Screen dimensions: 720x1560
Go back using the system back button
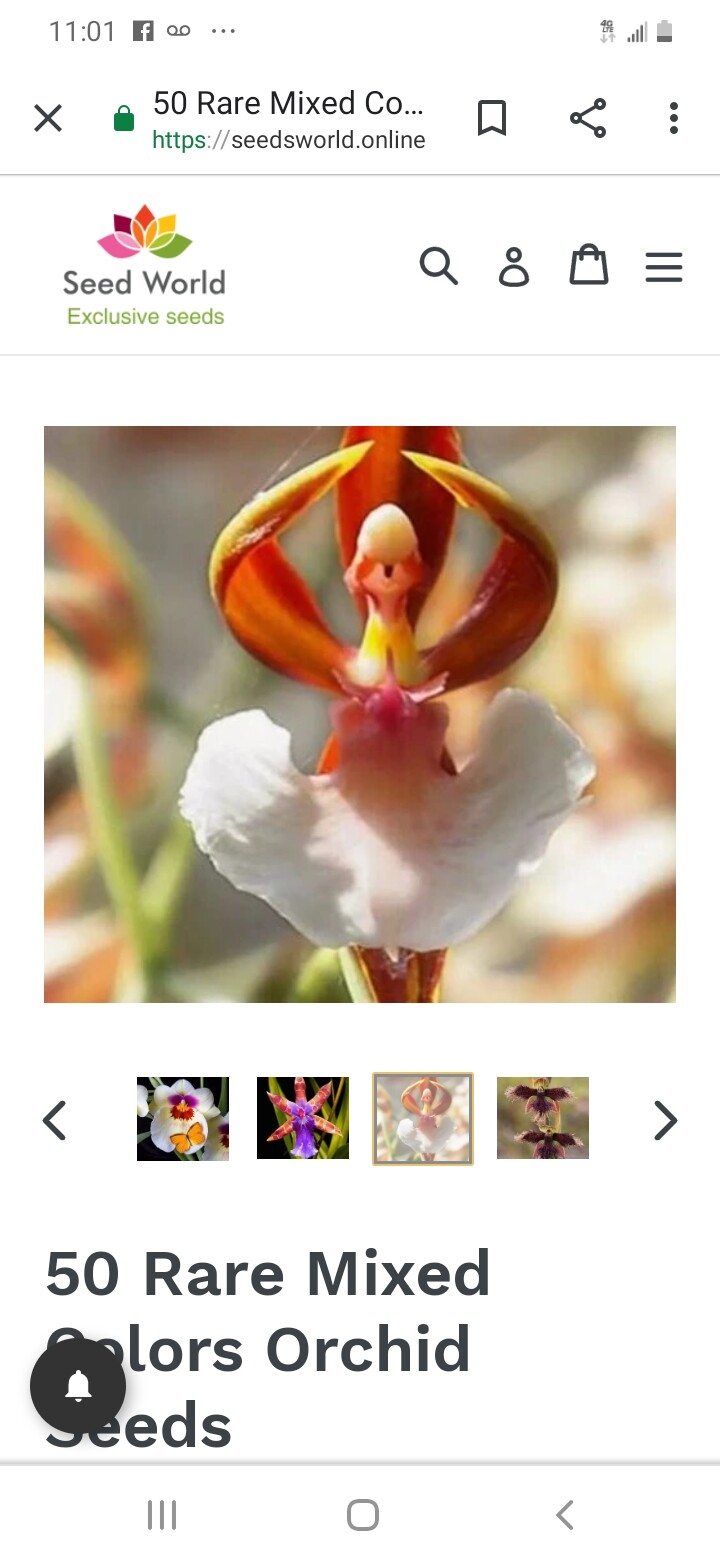[565, 1515]
